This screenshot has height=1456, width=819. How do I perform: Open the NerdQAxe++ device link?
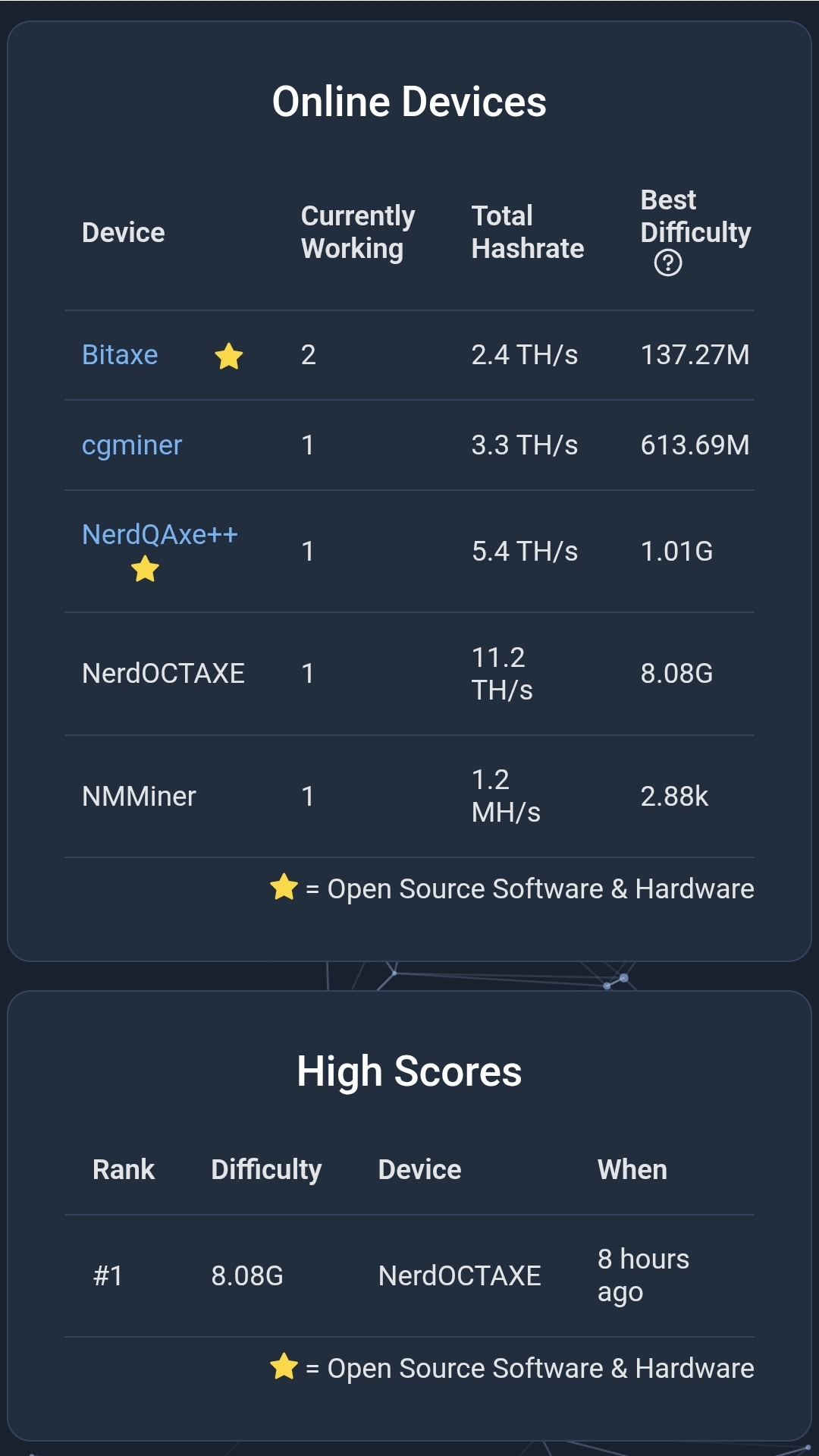[x=159, y=535]
